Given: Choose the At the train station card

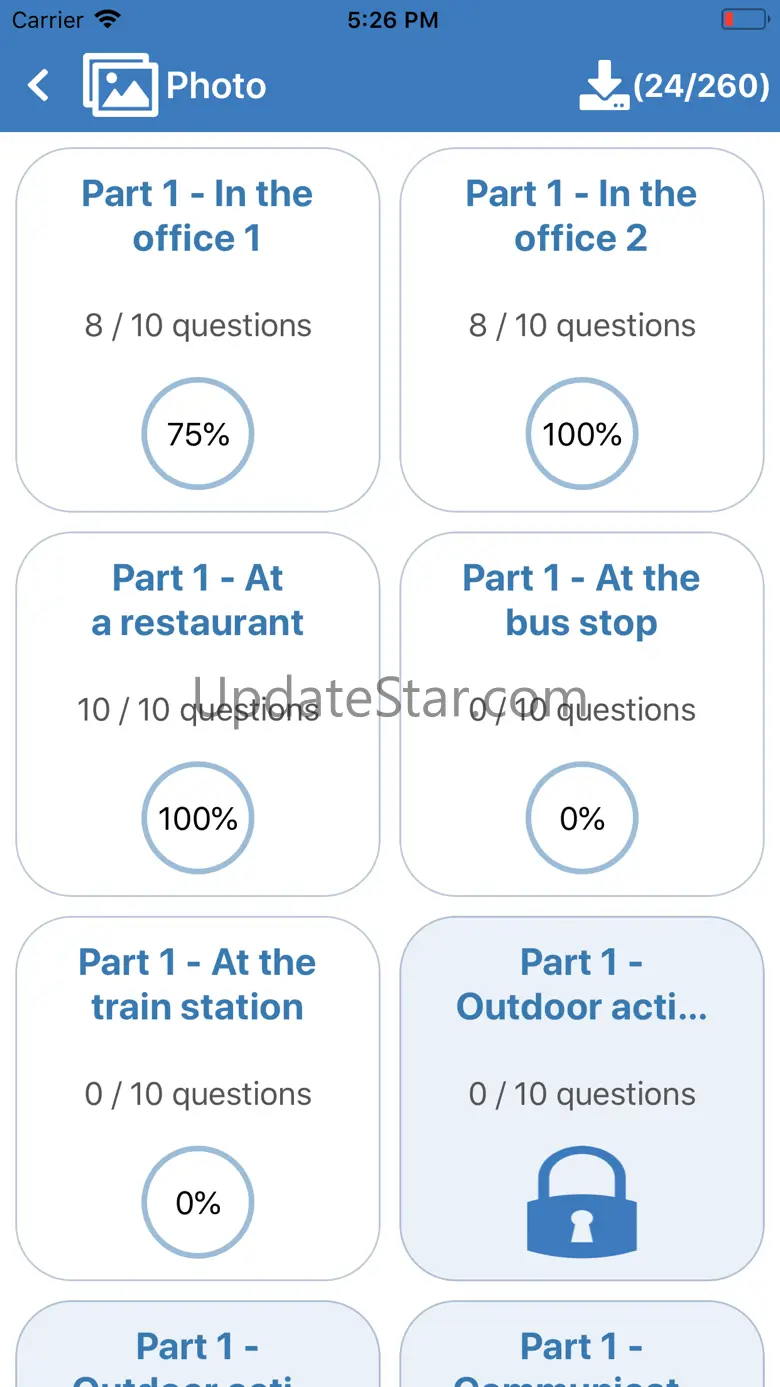Looking at the screenshot, I should 198,1098.
